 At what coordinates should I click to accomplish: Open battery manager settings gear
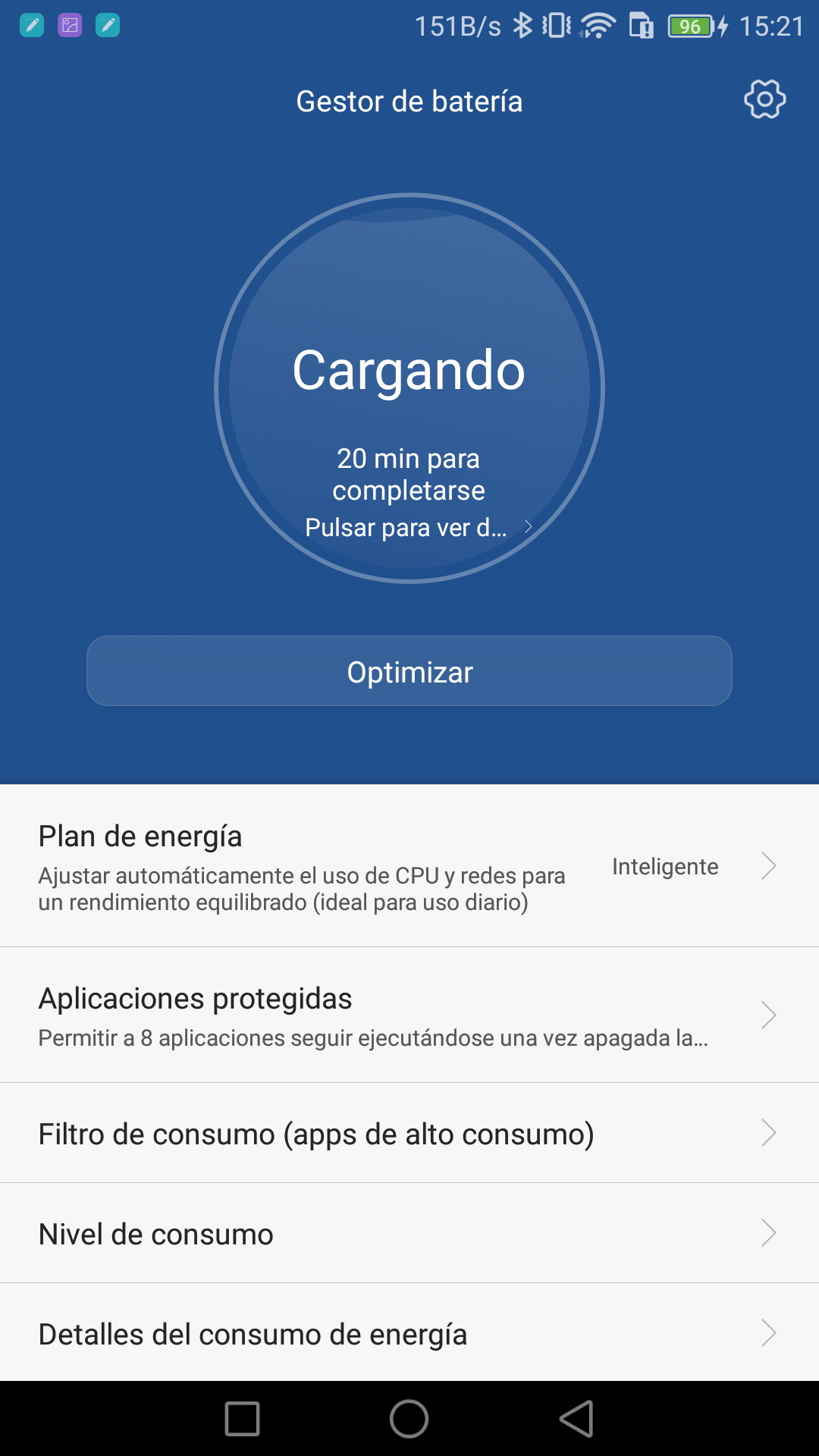(764, 99)
